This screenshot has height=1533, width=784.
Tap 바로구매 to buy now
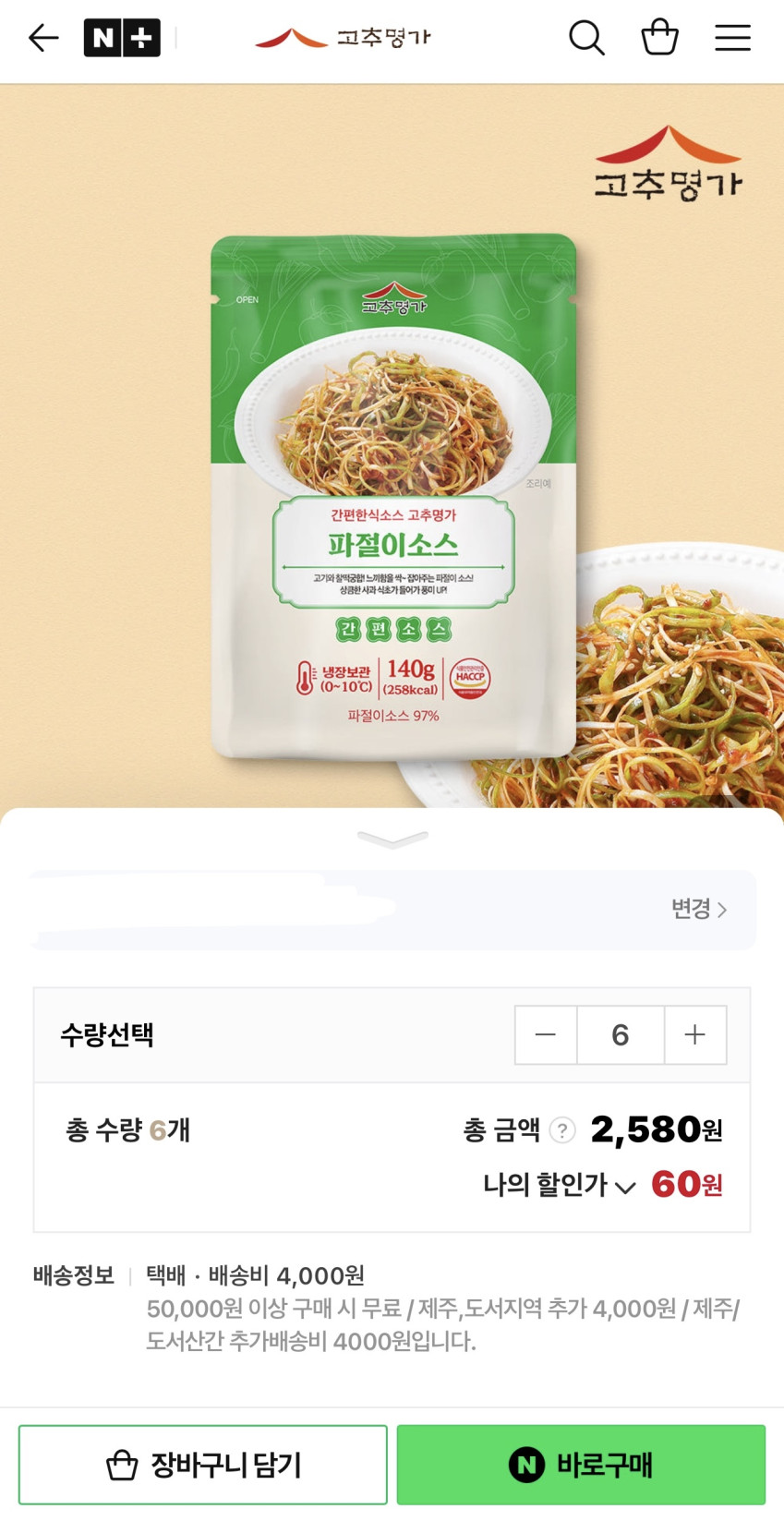click(581, 1465)
